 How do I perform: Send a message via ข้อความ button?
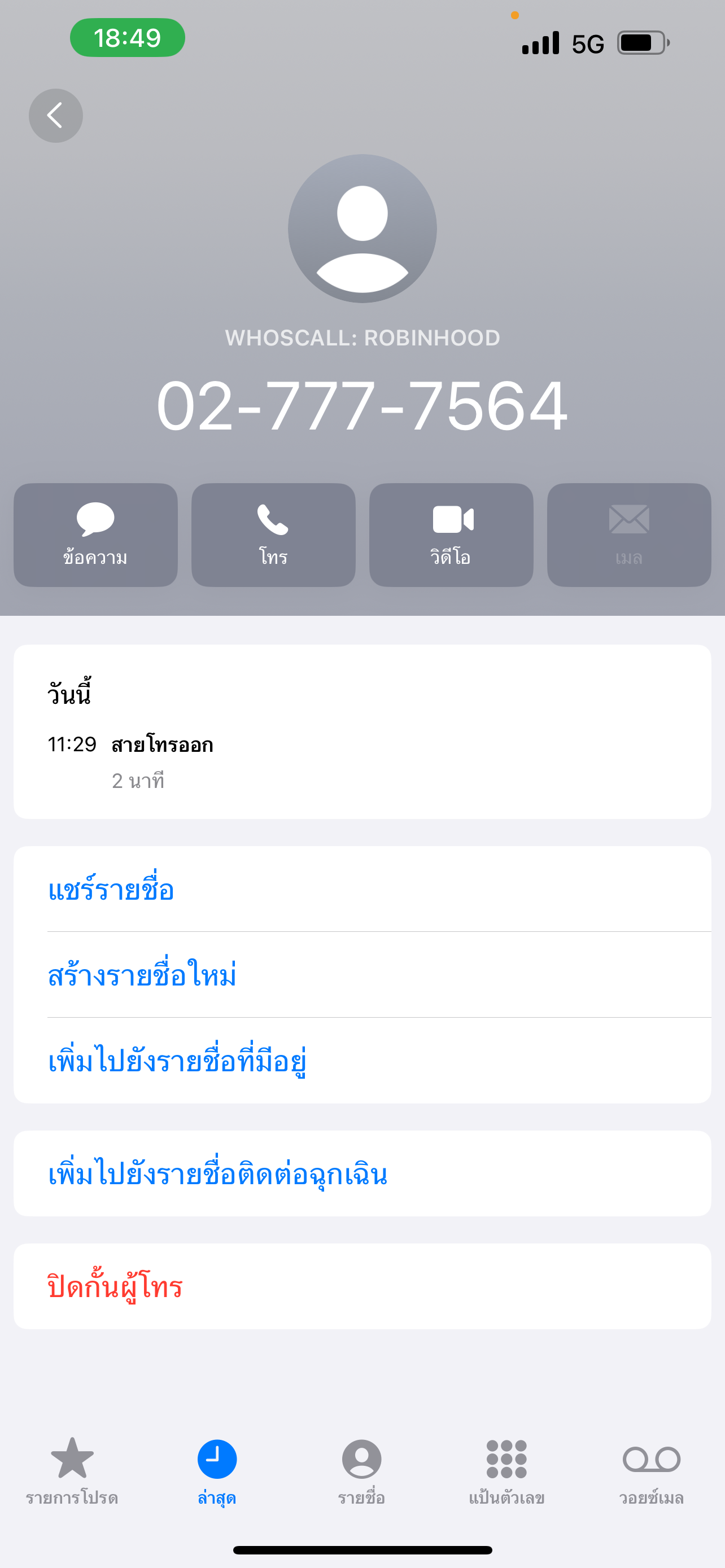[95, 535]
